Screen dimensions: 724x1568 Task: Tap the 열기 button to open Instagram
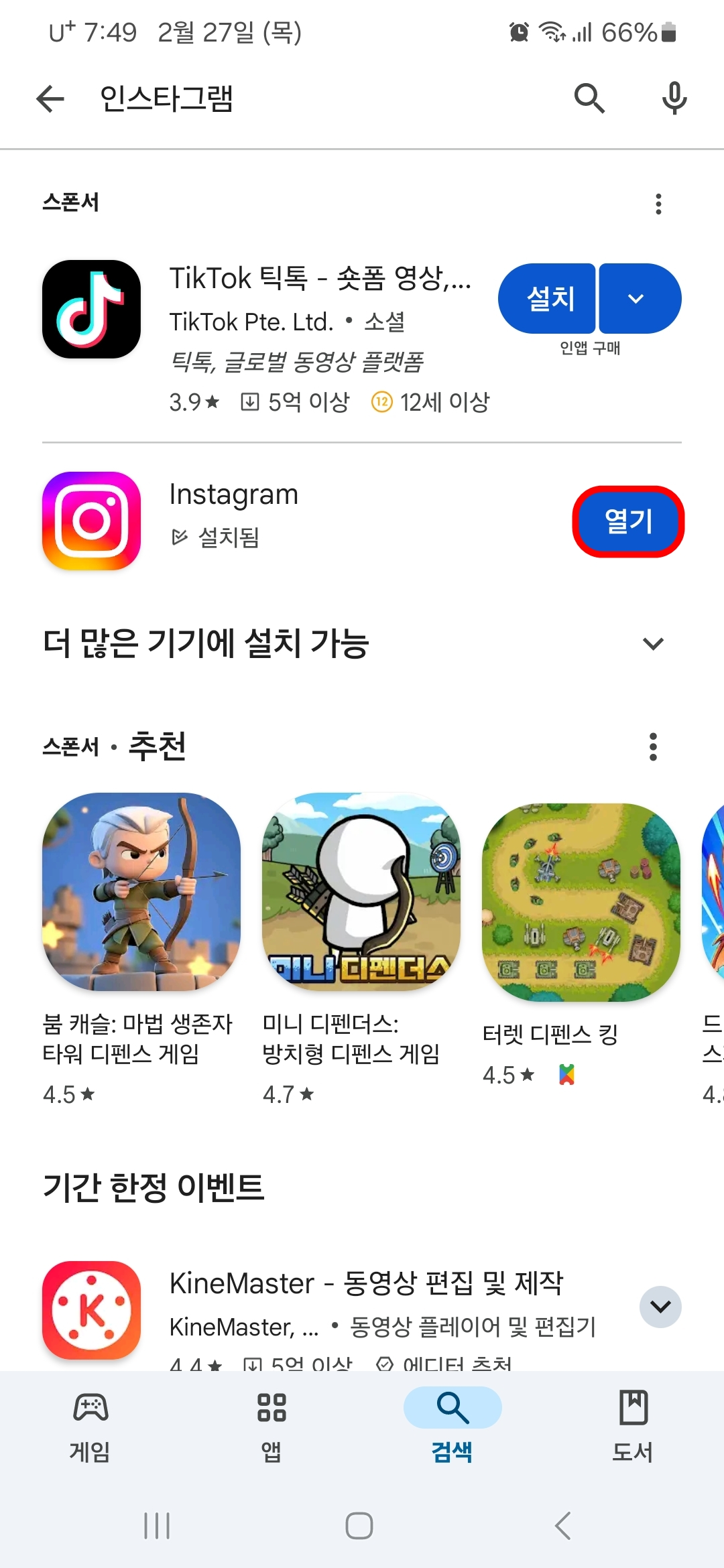click(x=628, y=522)
